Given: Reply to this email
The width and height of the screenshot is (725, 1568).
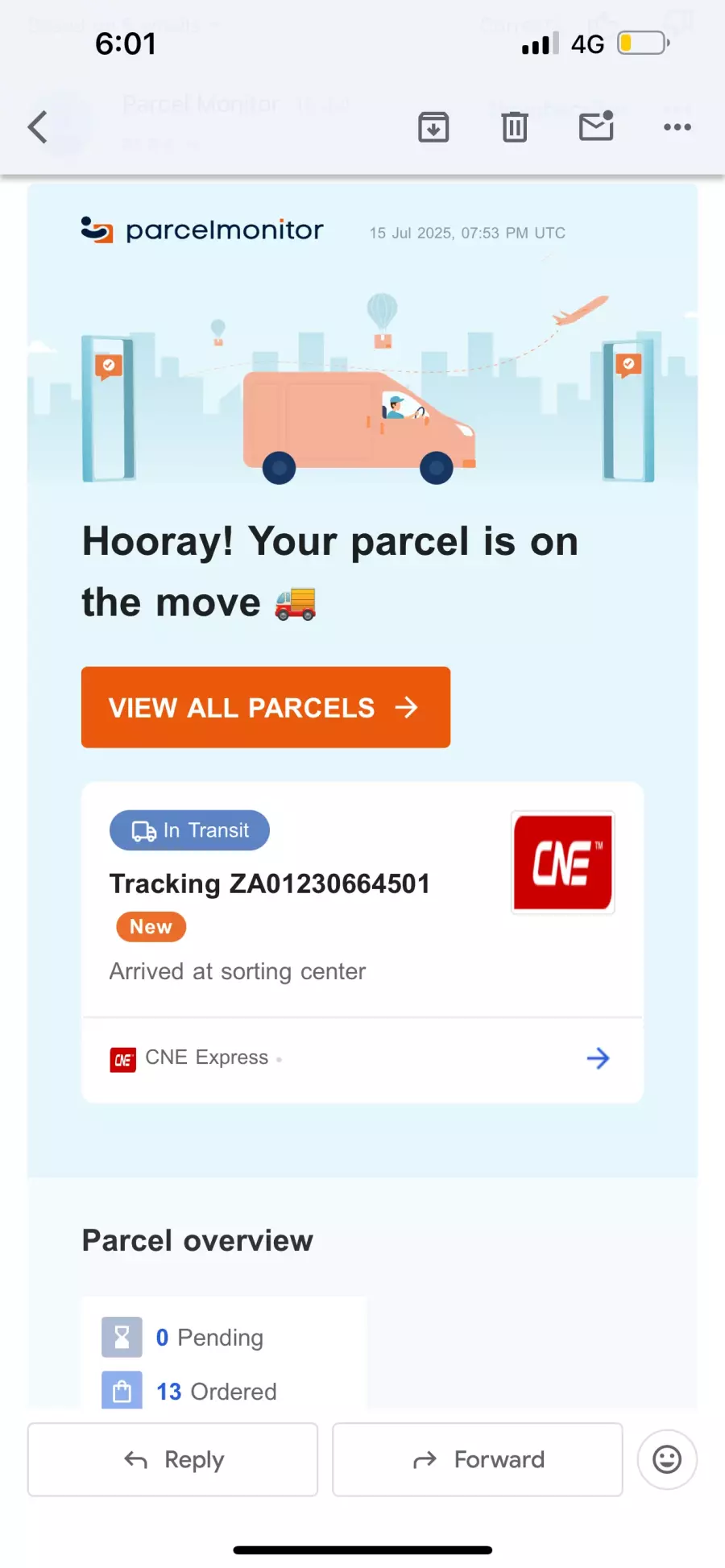Looking at the screenshot, I should click(173, 1459).
